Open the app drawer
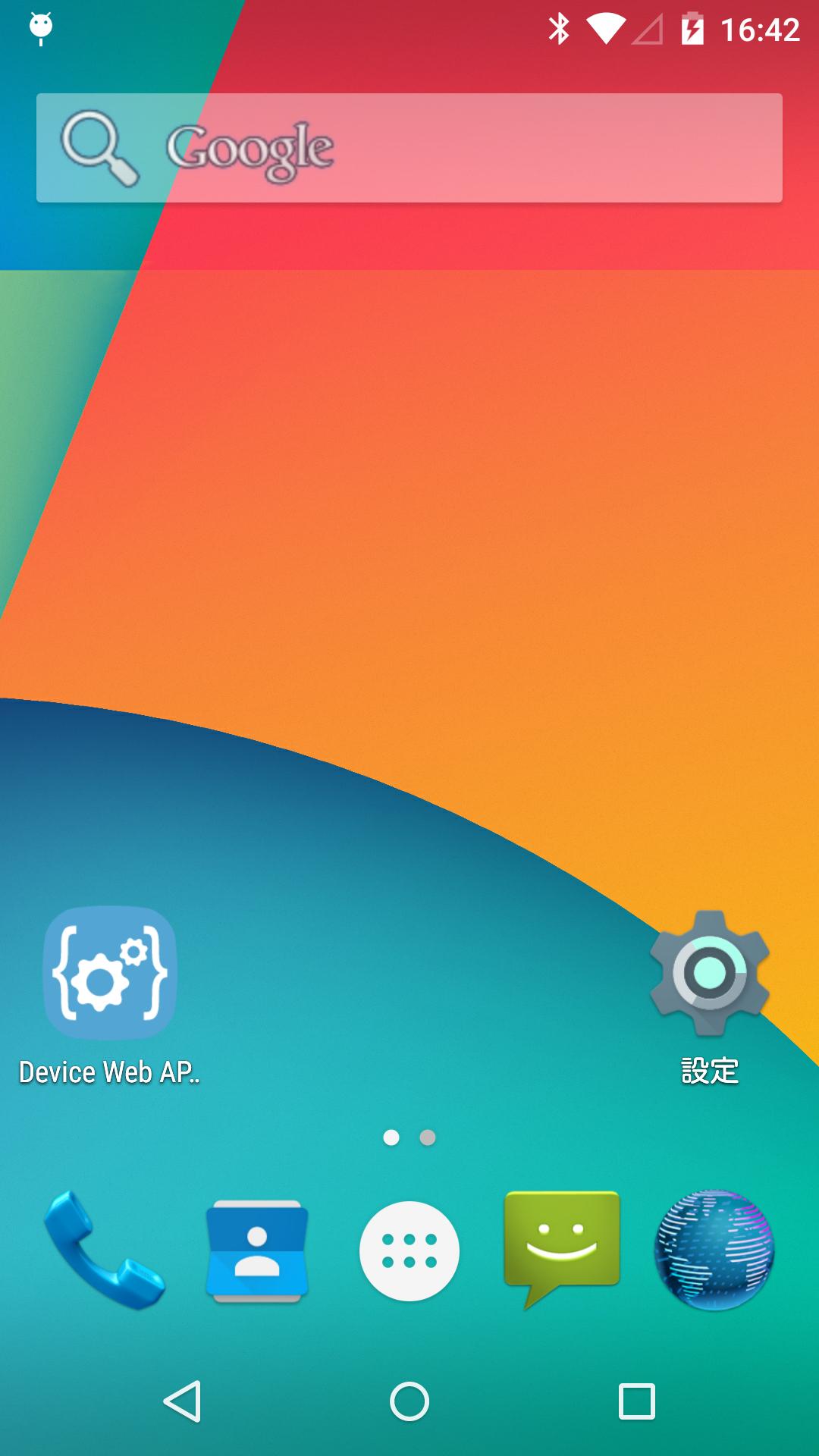The image size is (819, 1456). click(x=409, y=1251)
